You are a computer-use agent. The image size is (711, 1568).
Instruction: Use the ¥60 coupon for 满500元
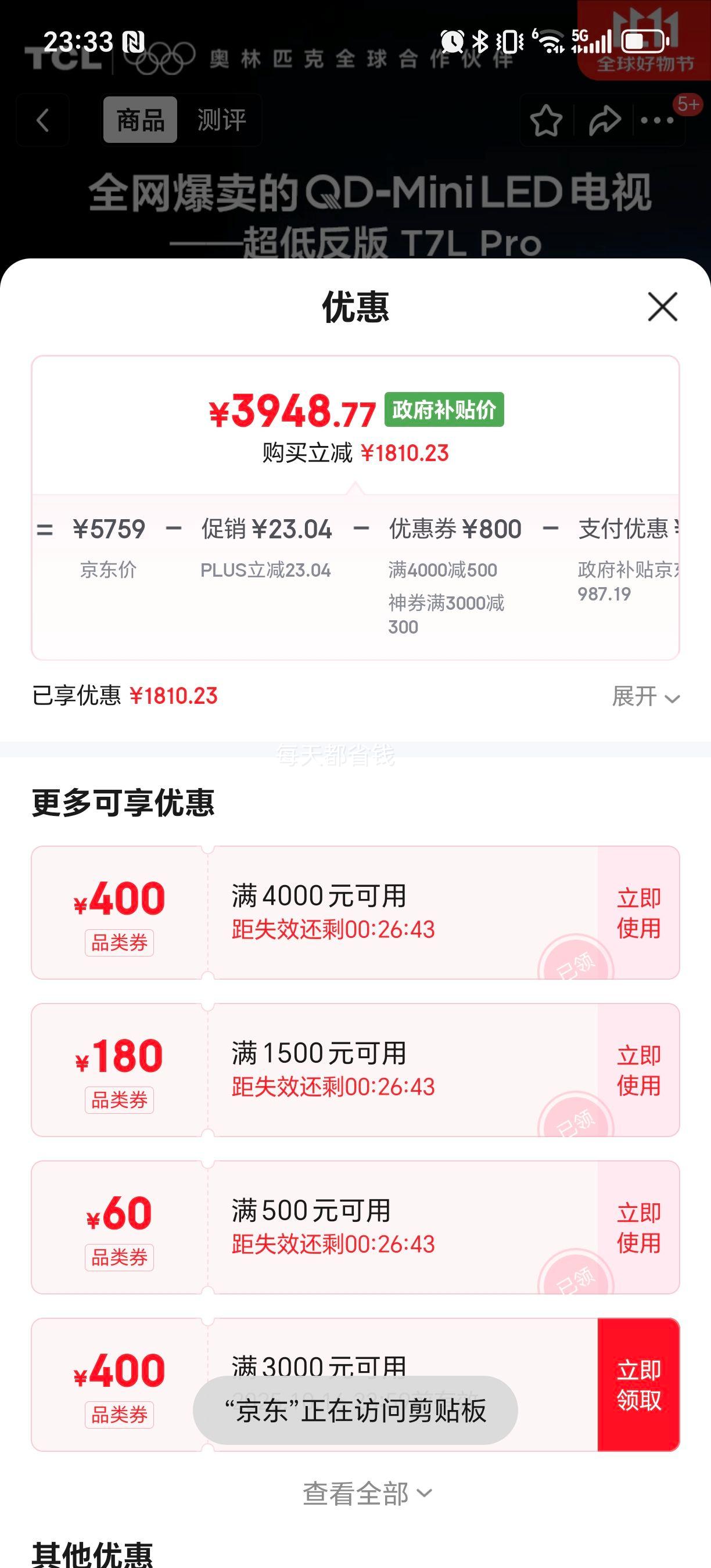[638, 1227]
